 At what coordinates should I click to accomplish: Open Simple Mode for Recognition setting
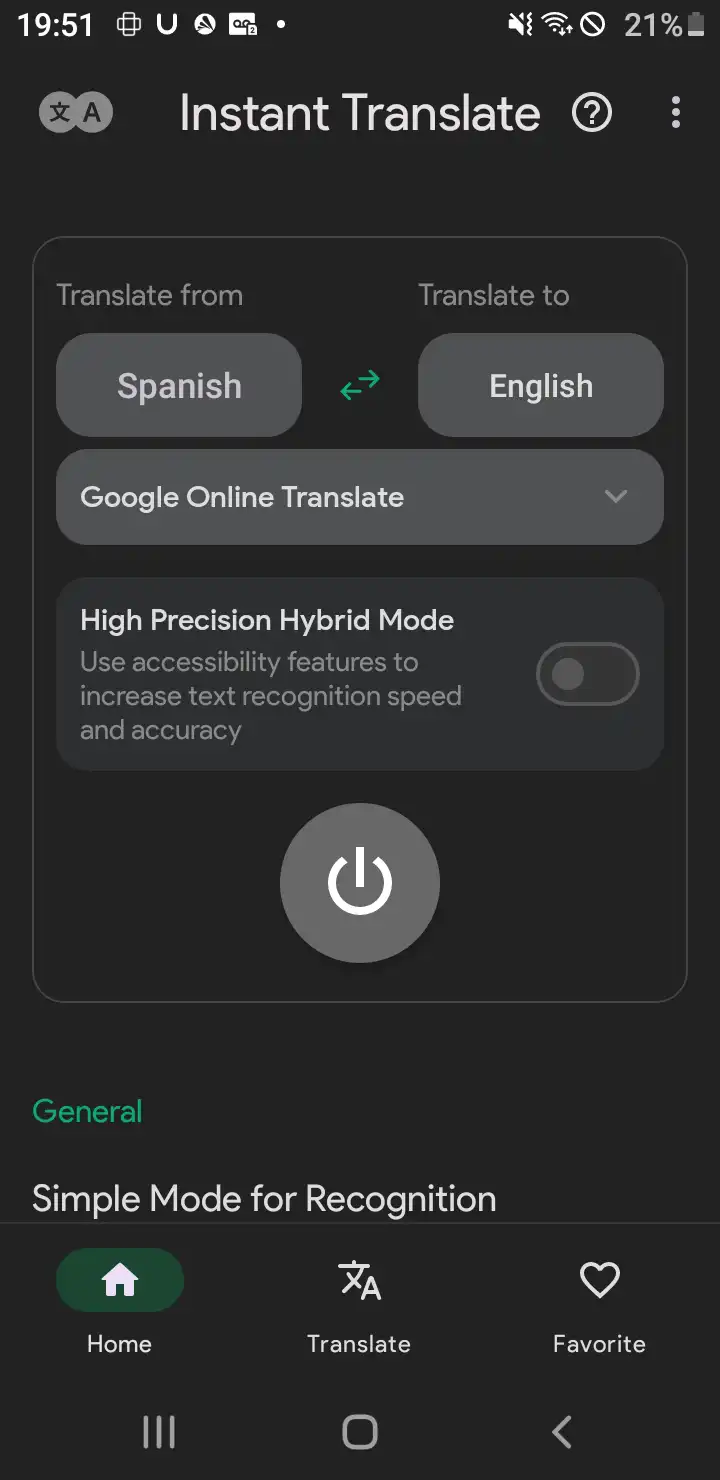click(x=264, y=1198)
